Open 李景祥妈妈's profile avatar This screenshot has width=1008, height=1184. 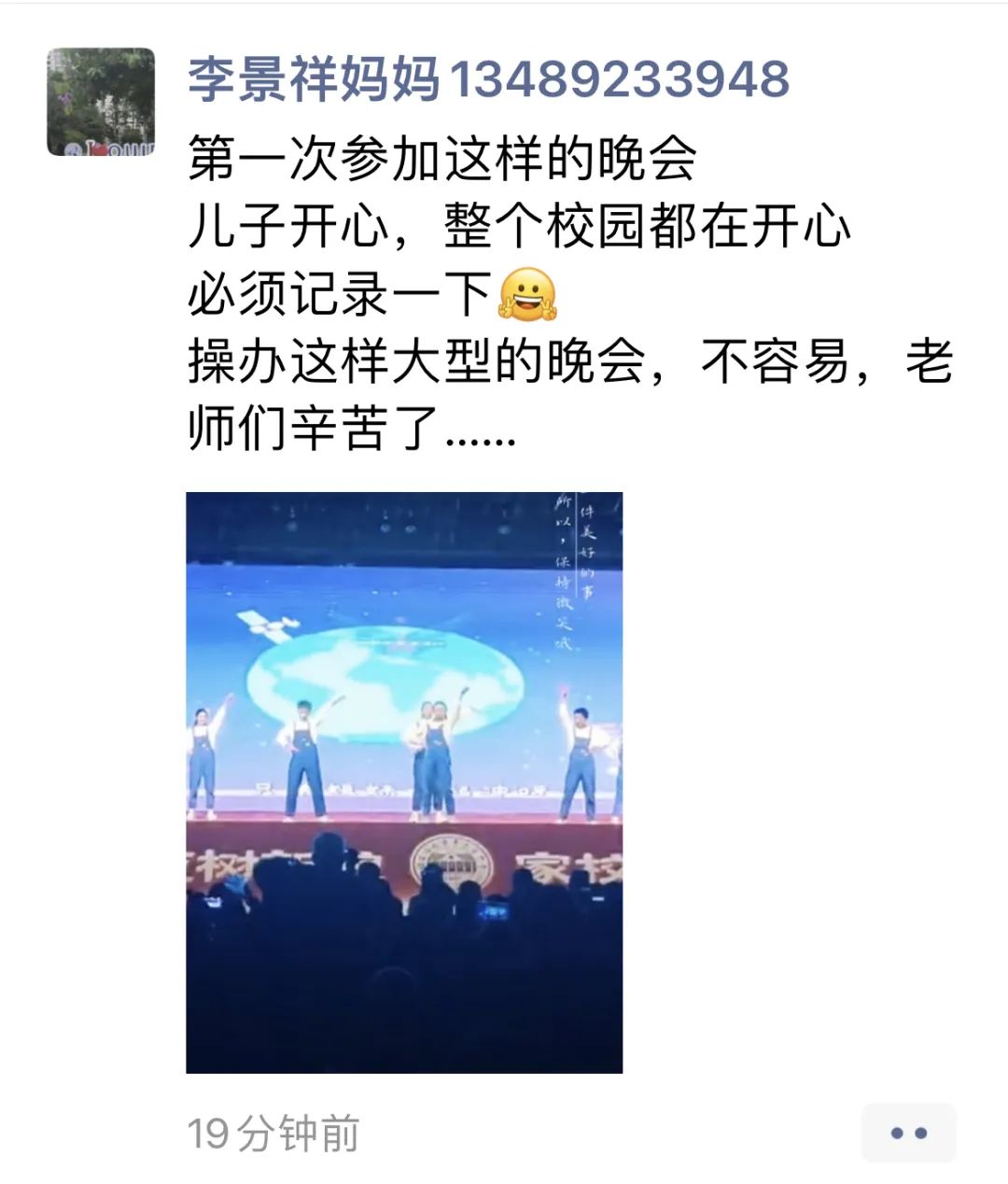[x=101, y=102]
